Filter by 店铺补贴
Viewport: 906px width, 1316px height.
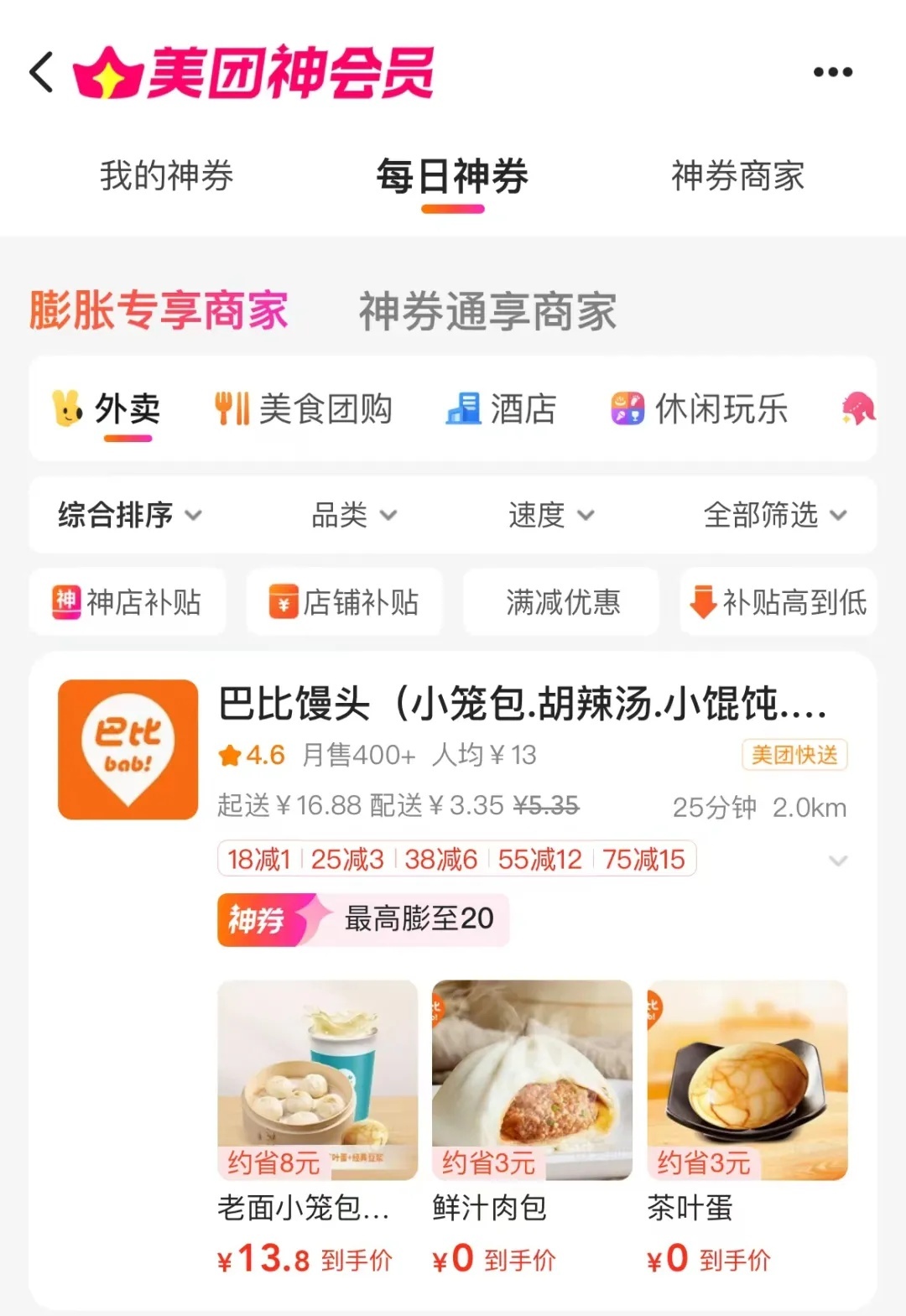point(344,602)
